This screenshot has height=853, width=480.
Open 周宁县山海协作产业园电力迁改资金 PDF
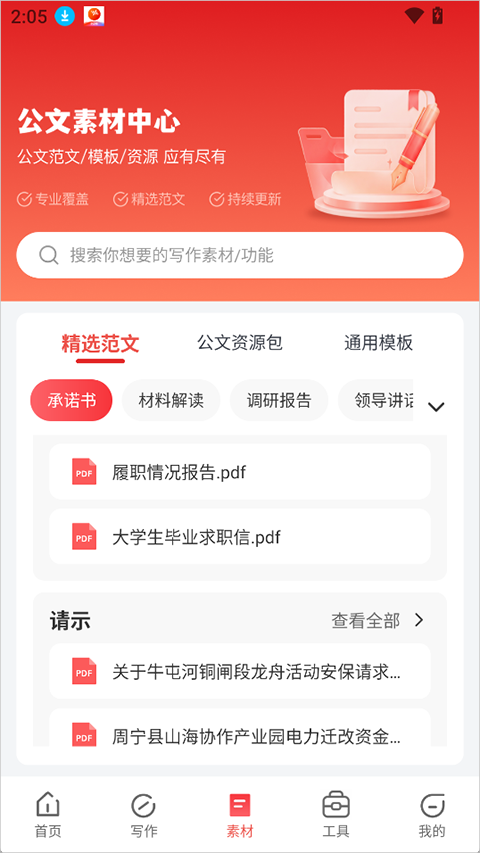click(x=239, y=729)
